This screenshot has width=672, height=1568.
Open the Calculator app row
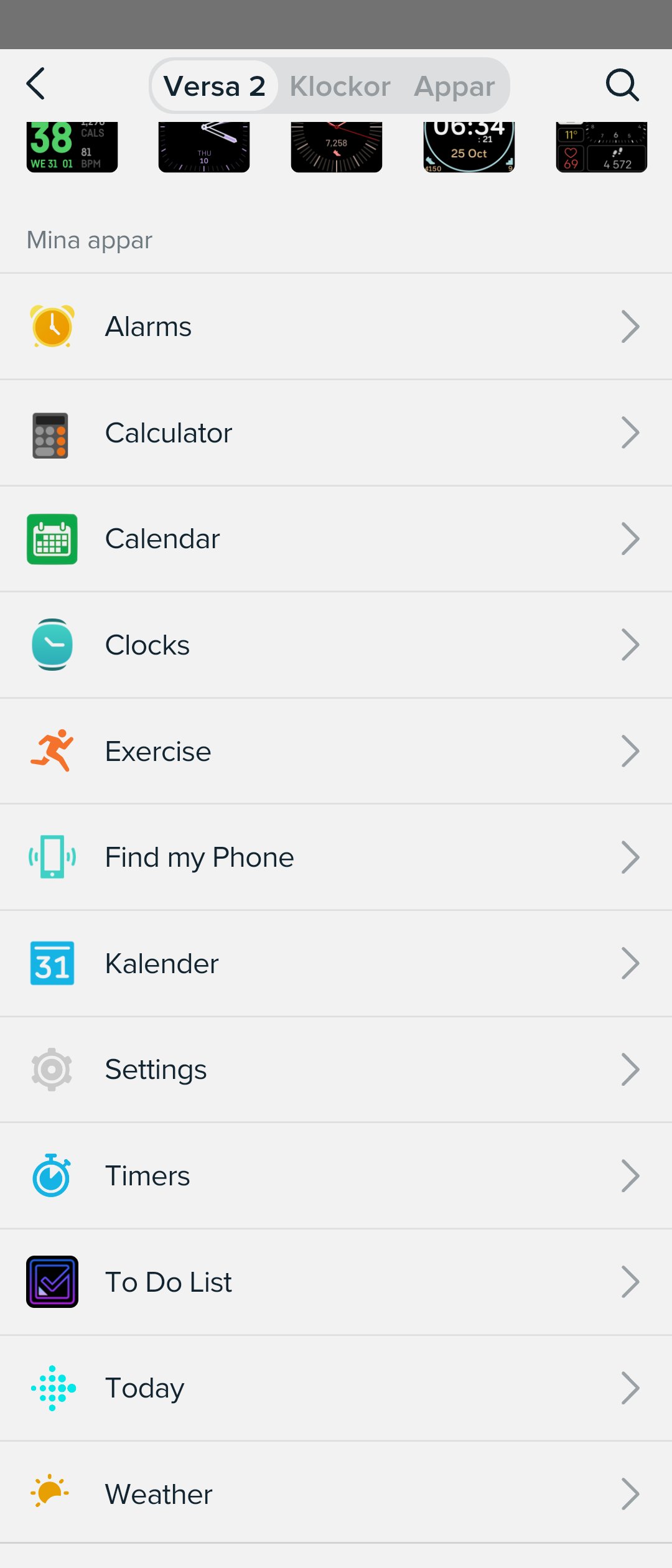coord(336,433)
